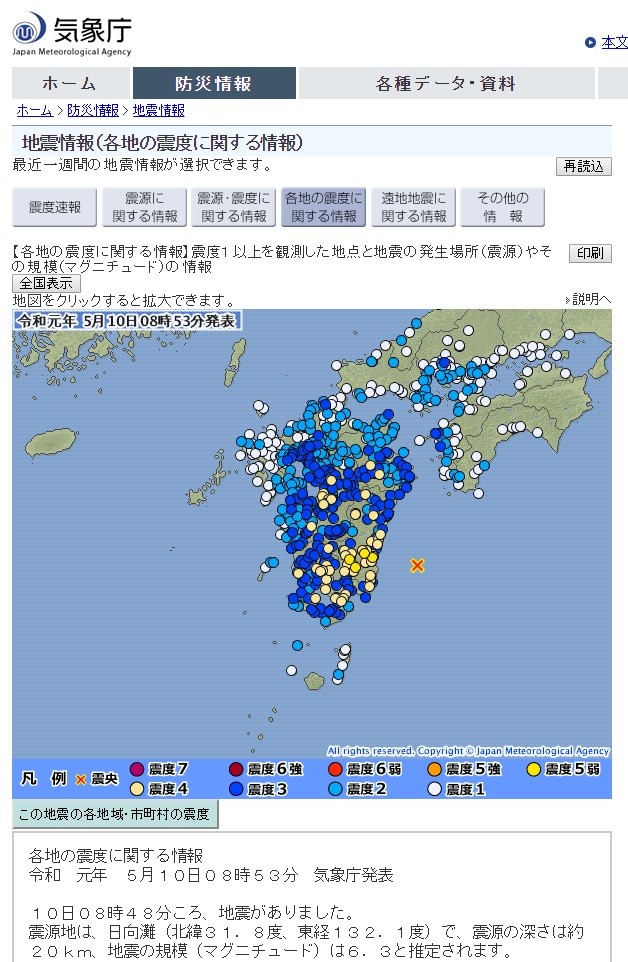Screen dimensions: 628x962
Task: Follow the 本文 skip link
Action: pos(614,42)
